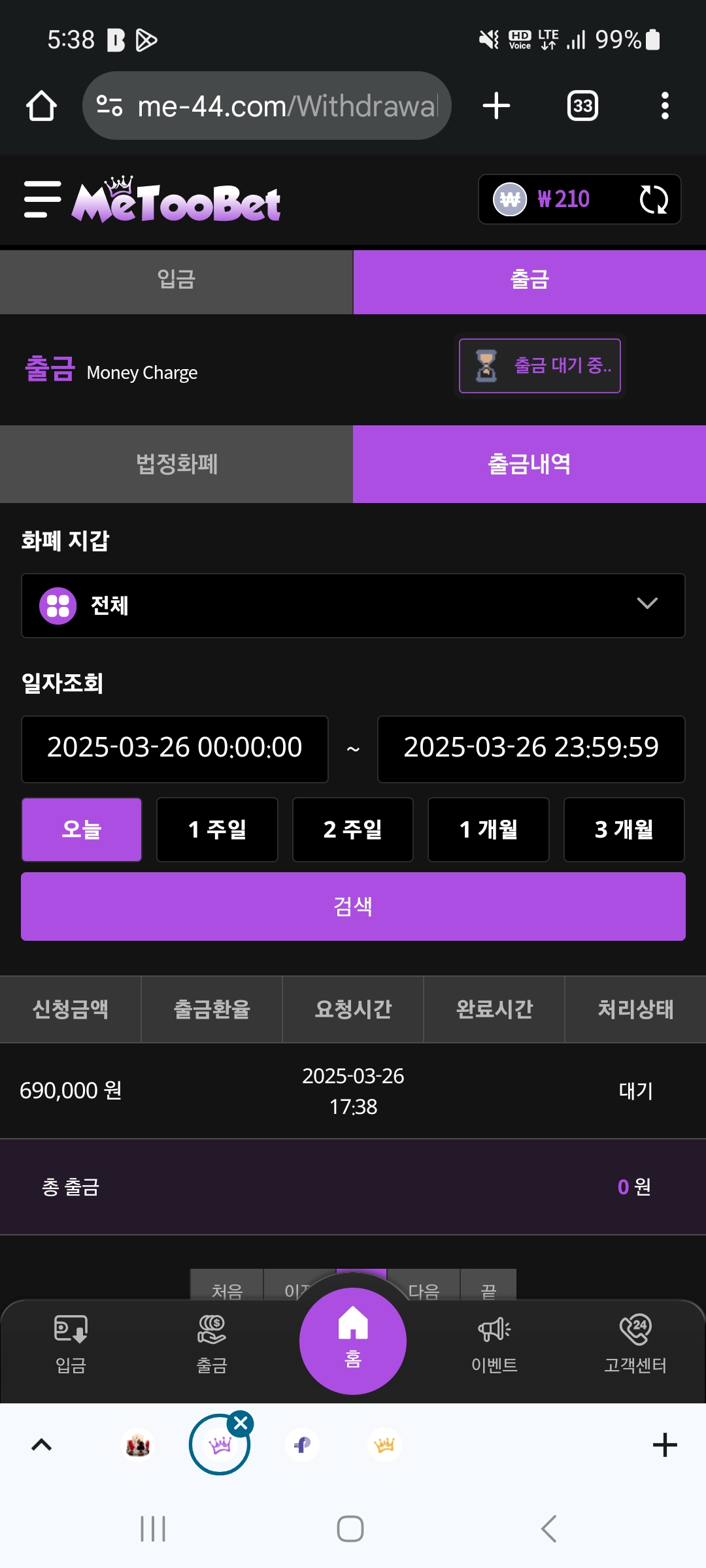Expand the 전체 wallet dropdown
The image size is (706, 1568).
(x=353, y=605)
